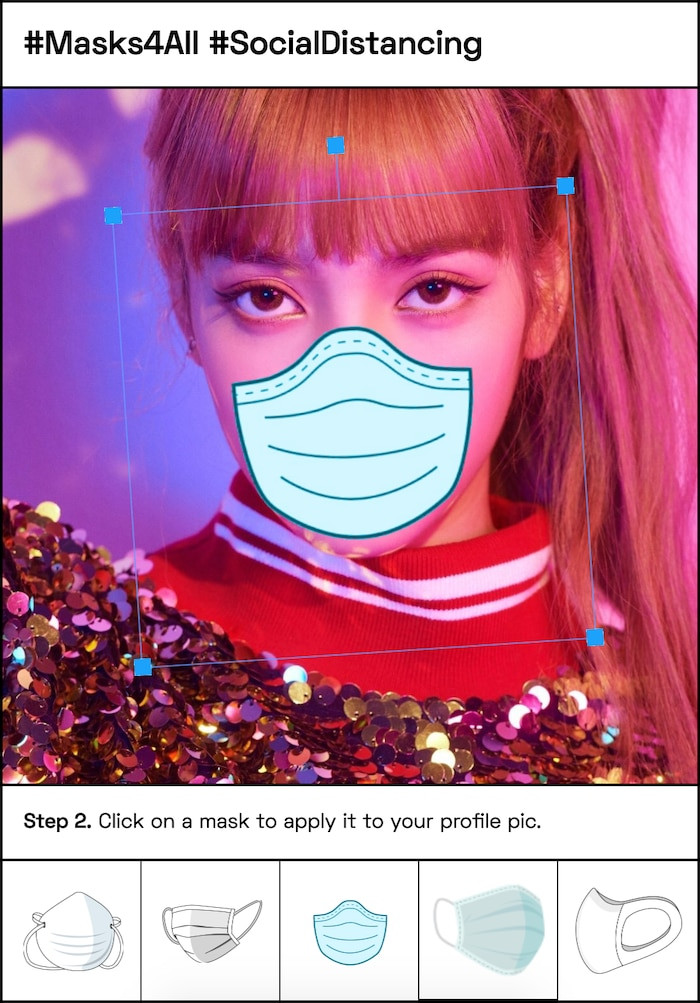Image resolution: width=700 pixels, height=1003 pixels.
Task: Tap the top-right resize handle
Action: coord(565,186)
